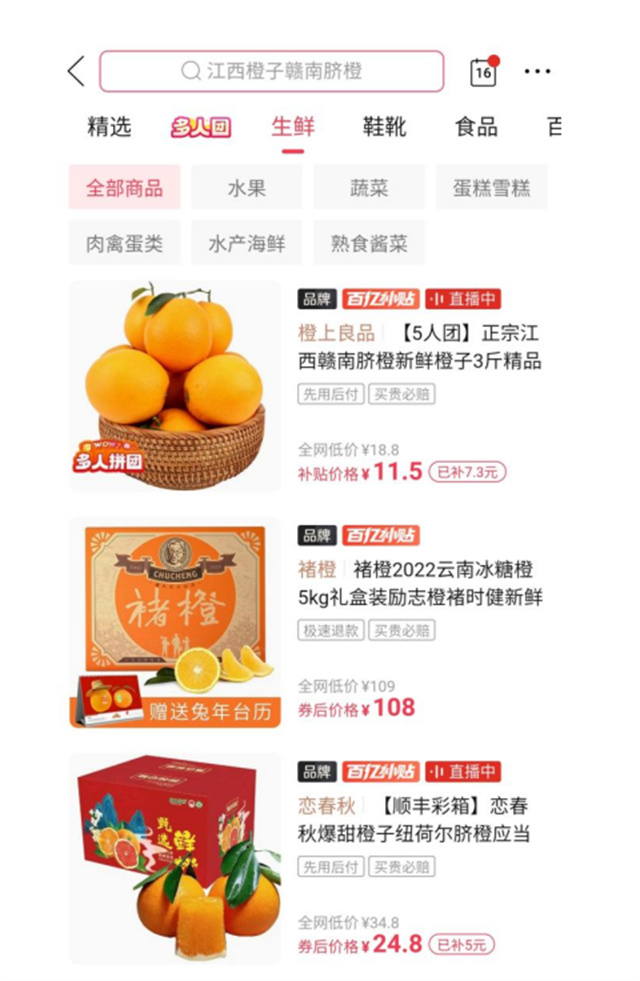640x981 pixels.
Task: Select the 生鲜 tab
Action: (293, 127)
